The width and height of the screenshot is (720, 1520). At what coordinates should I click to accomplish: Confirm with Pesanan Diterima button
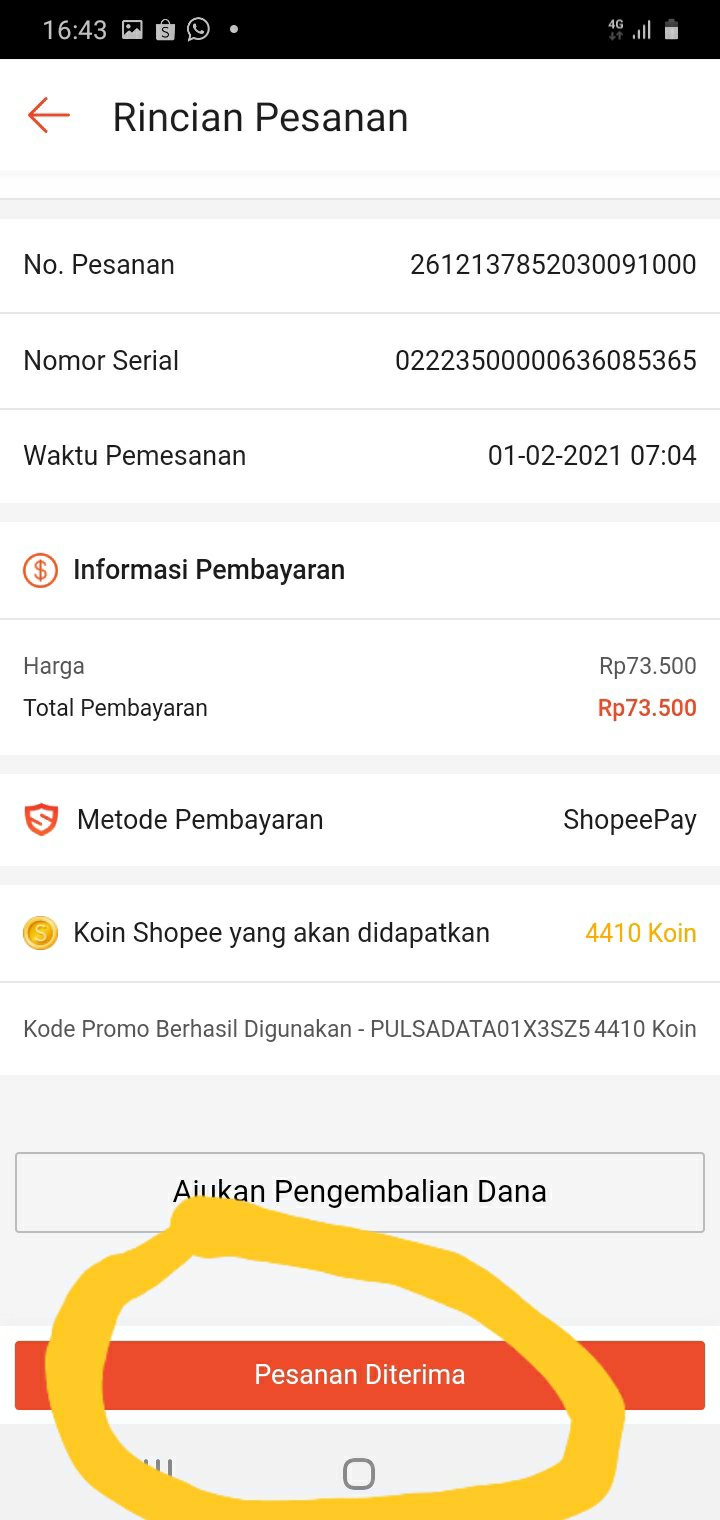(360, 1374)
